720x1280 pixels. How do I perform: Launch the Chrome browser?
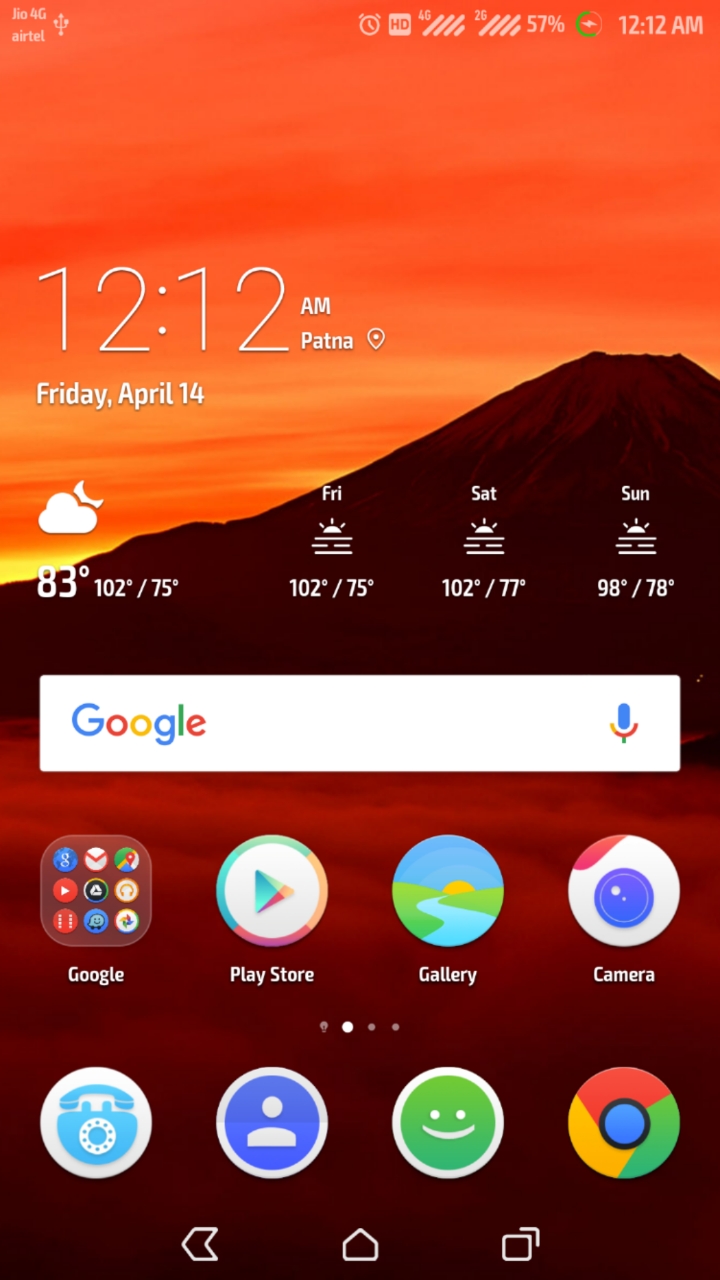[x=624, y=1122]
